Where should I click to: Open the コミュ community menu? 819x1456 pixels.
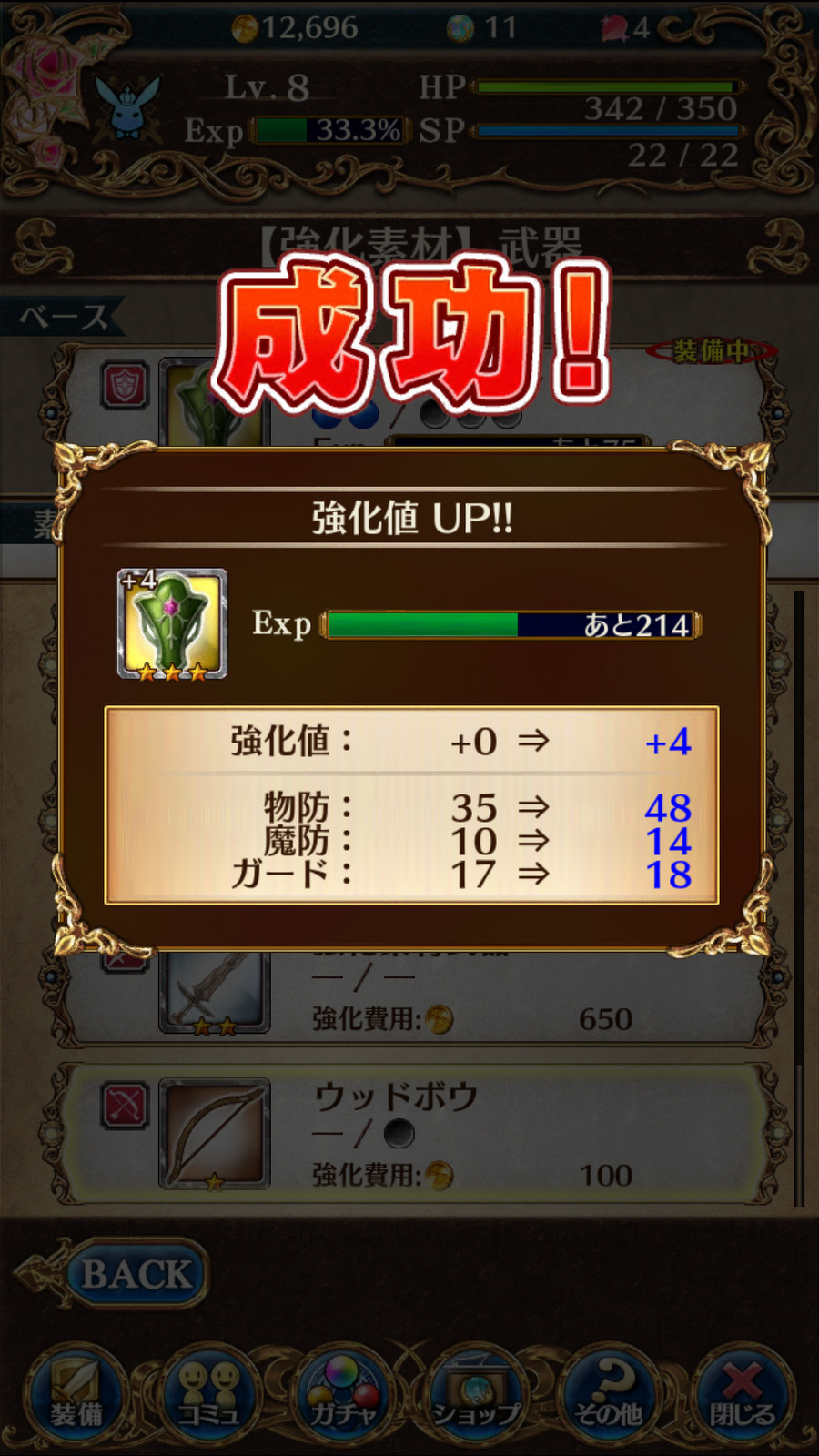coord(209,1394)
